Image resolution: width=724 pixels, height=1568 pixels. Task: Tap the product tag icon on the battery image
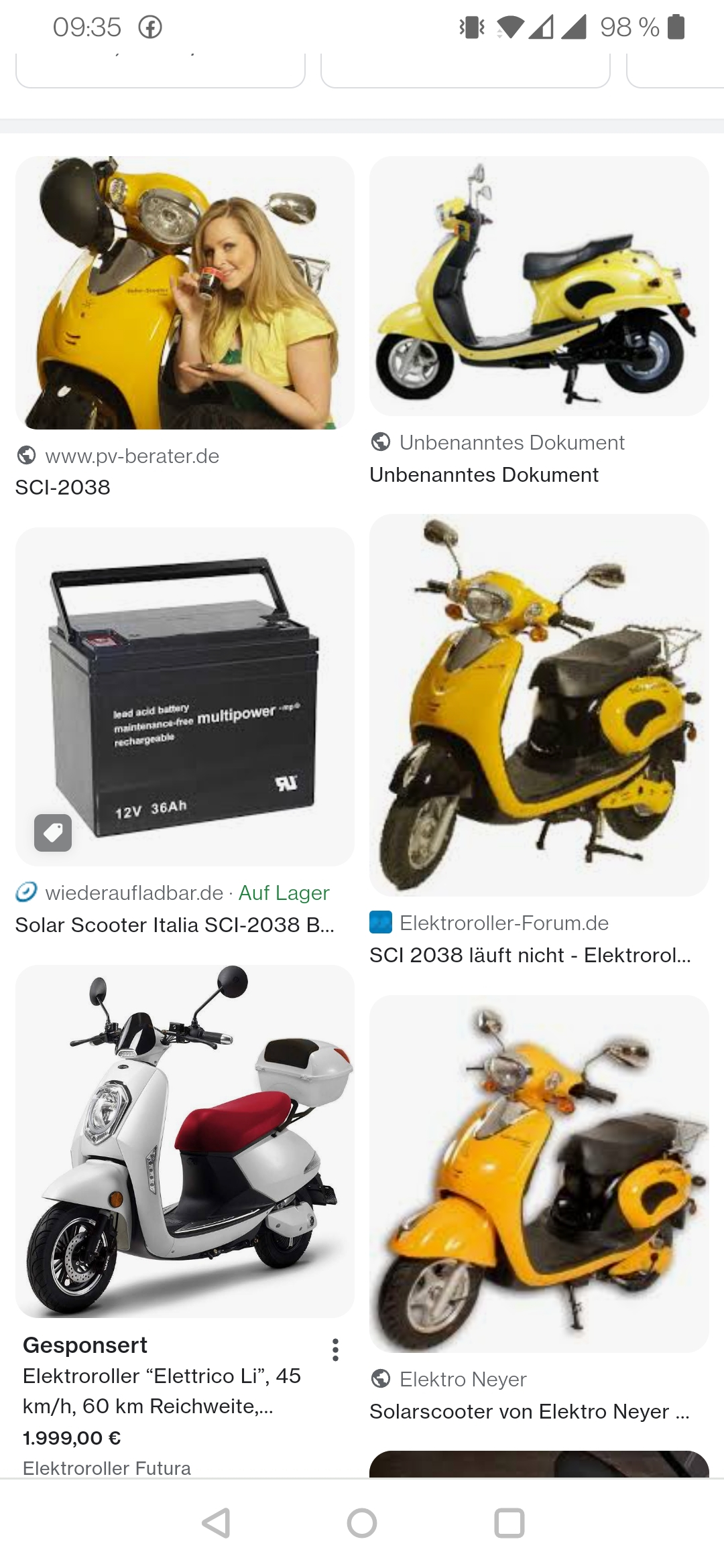point(53,832)
